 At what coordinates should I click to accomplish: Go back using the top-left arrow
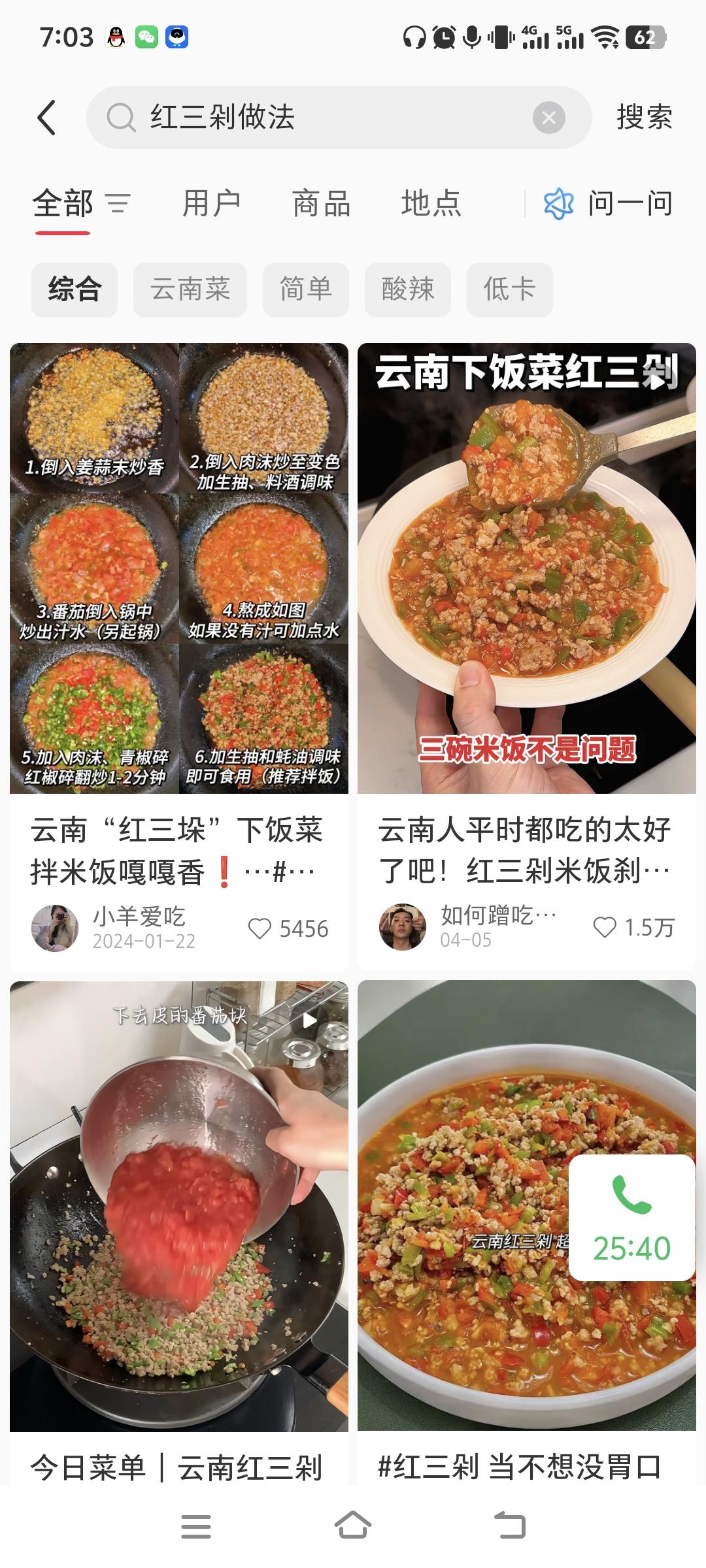coord(46,118)
